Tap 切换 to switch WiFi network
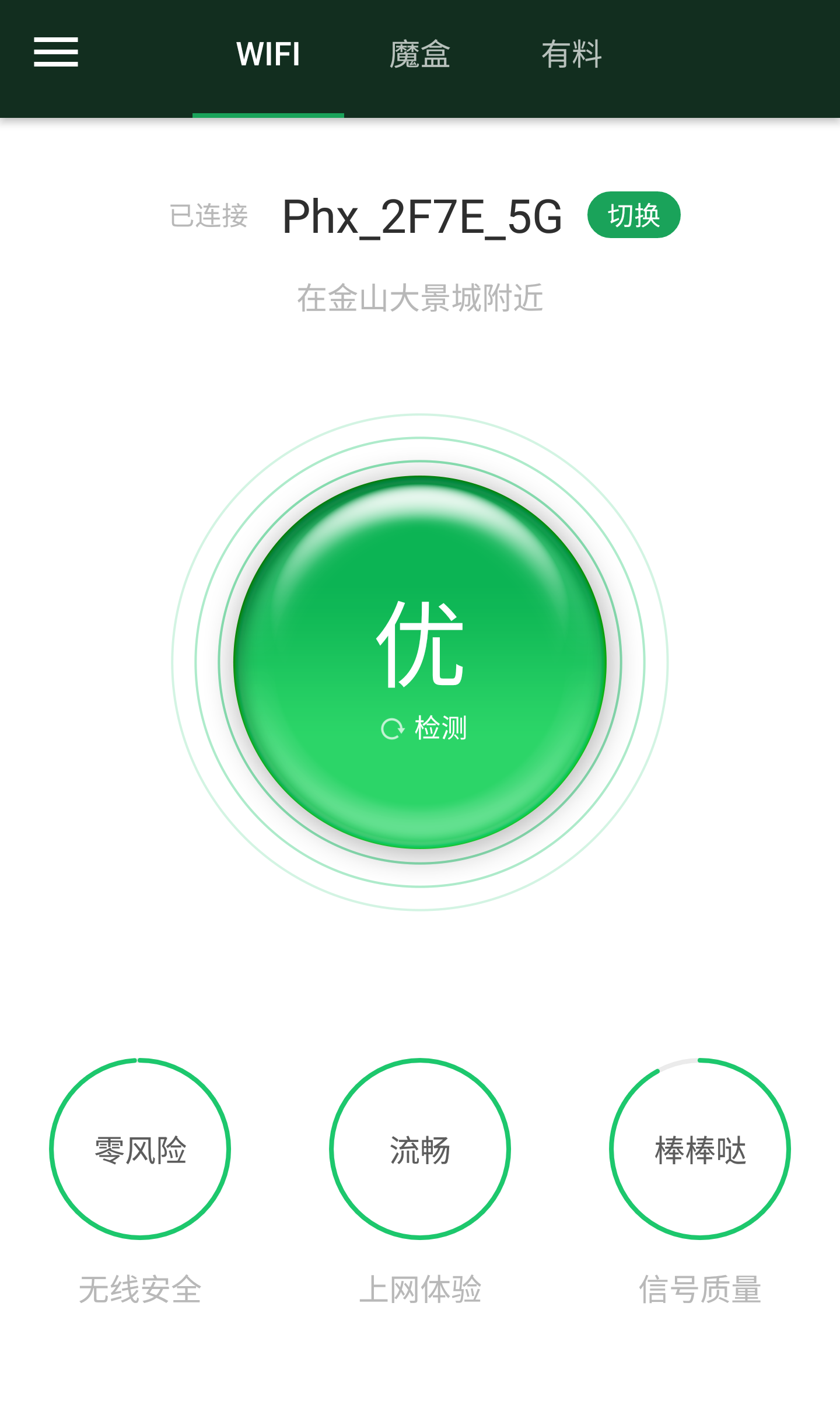This screenshot has width=840, height=1425. [x=633, y=215]
